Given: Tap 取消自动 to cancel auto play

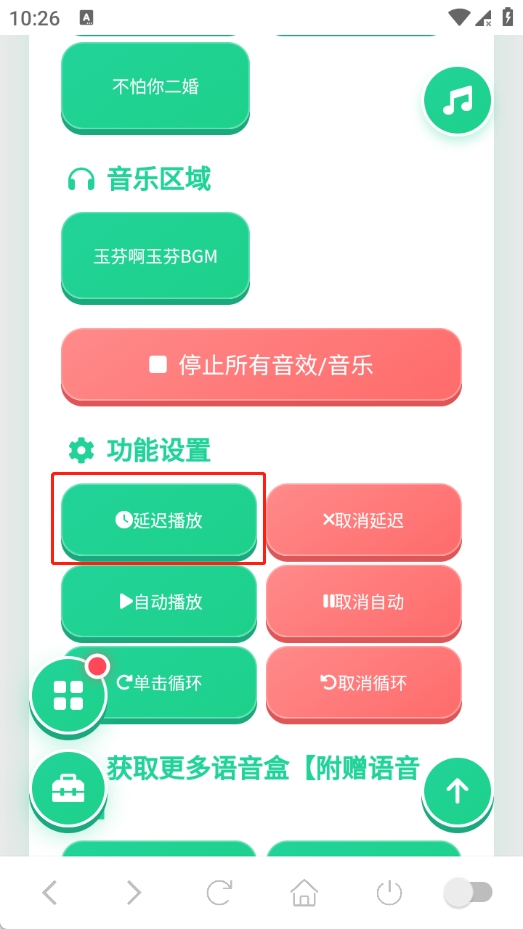Looking at the screenshot, I should (364, 602).
